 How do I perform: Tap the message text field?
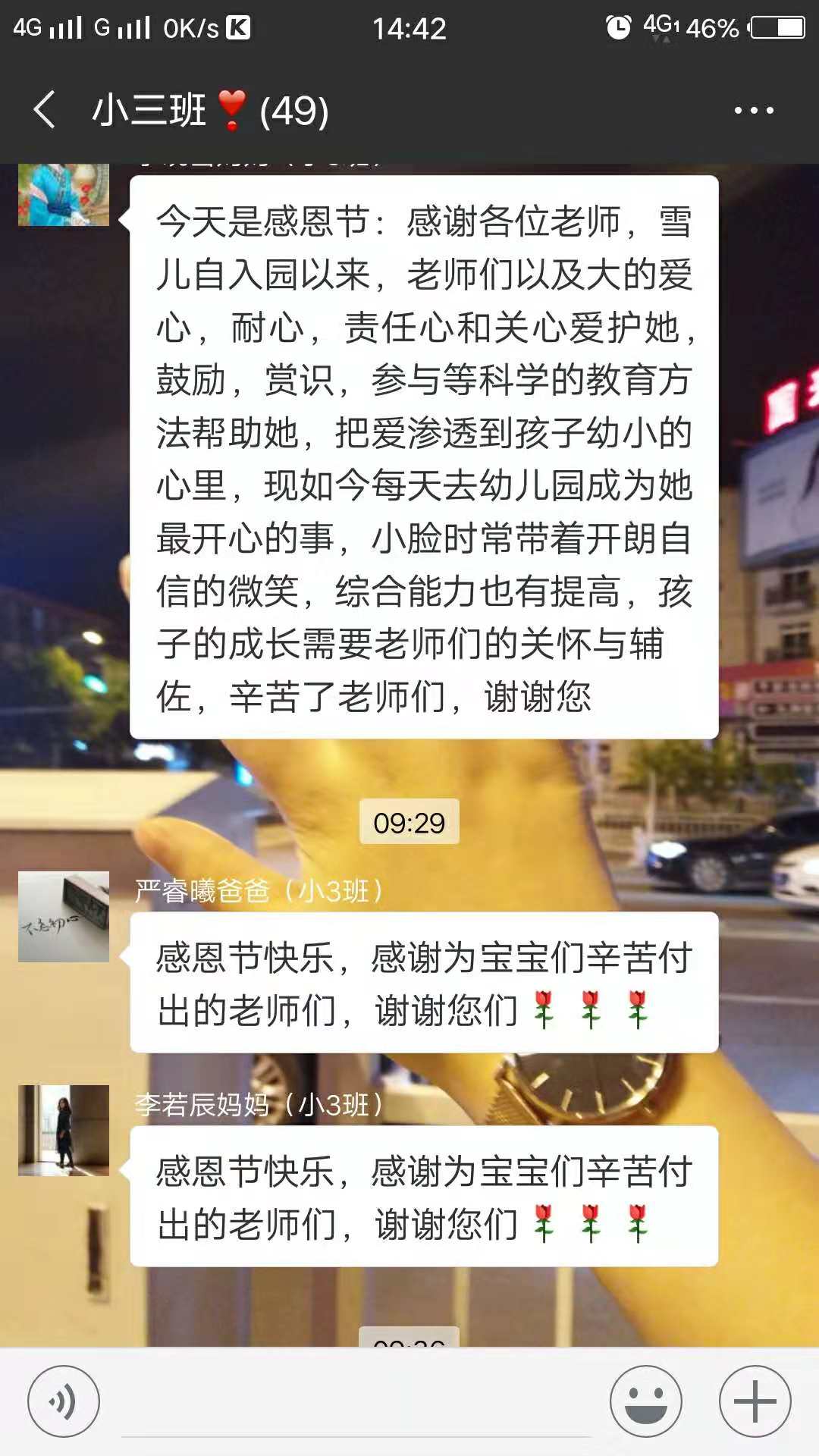356,1403
